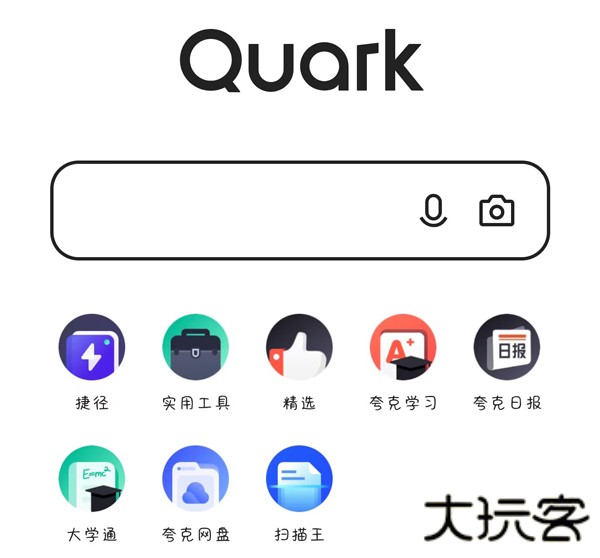
Task: Launch 夸克学习
Action: pos(403,347)
